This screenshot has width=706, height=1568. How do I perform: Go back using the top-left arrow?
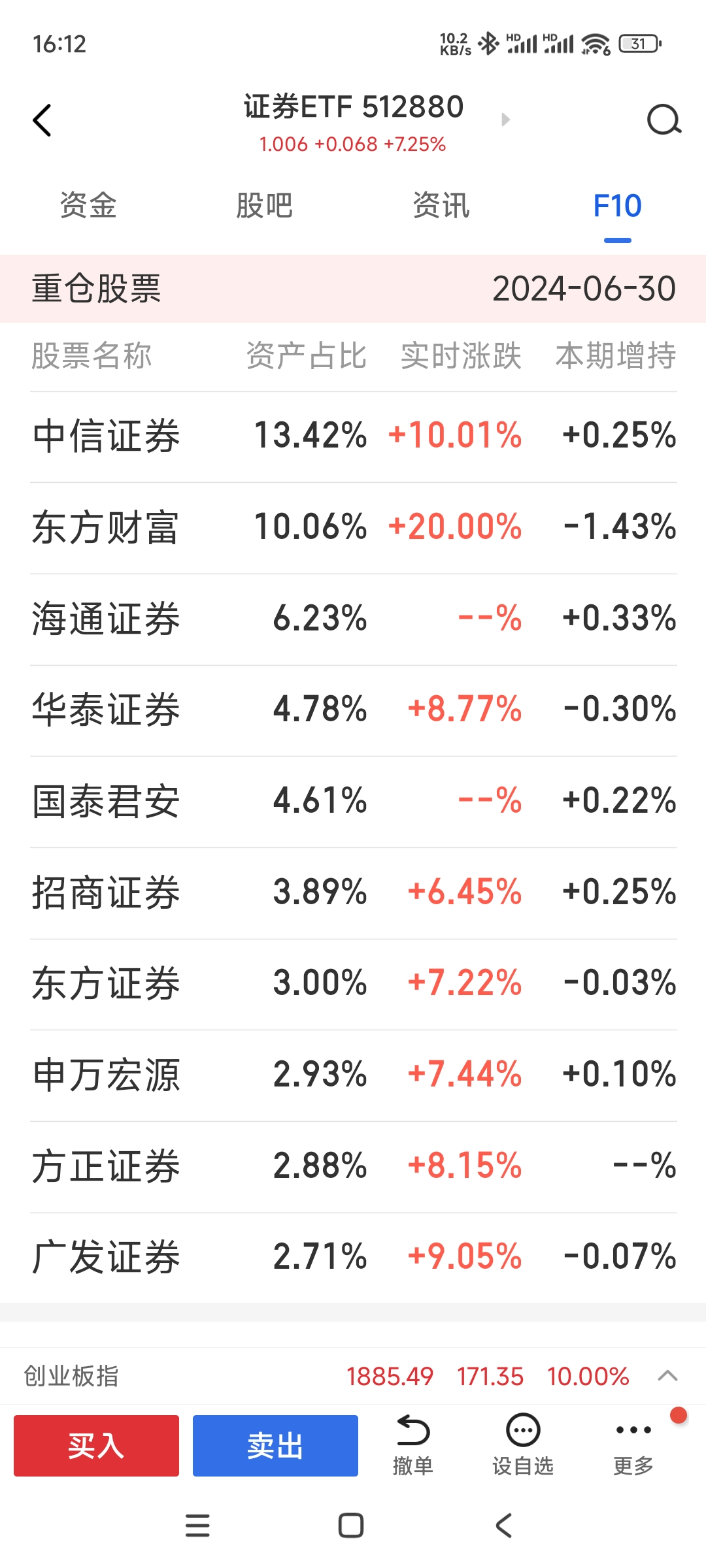[x=42, y=120]
